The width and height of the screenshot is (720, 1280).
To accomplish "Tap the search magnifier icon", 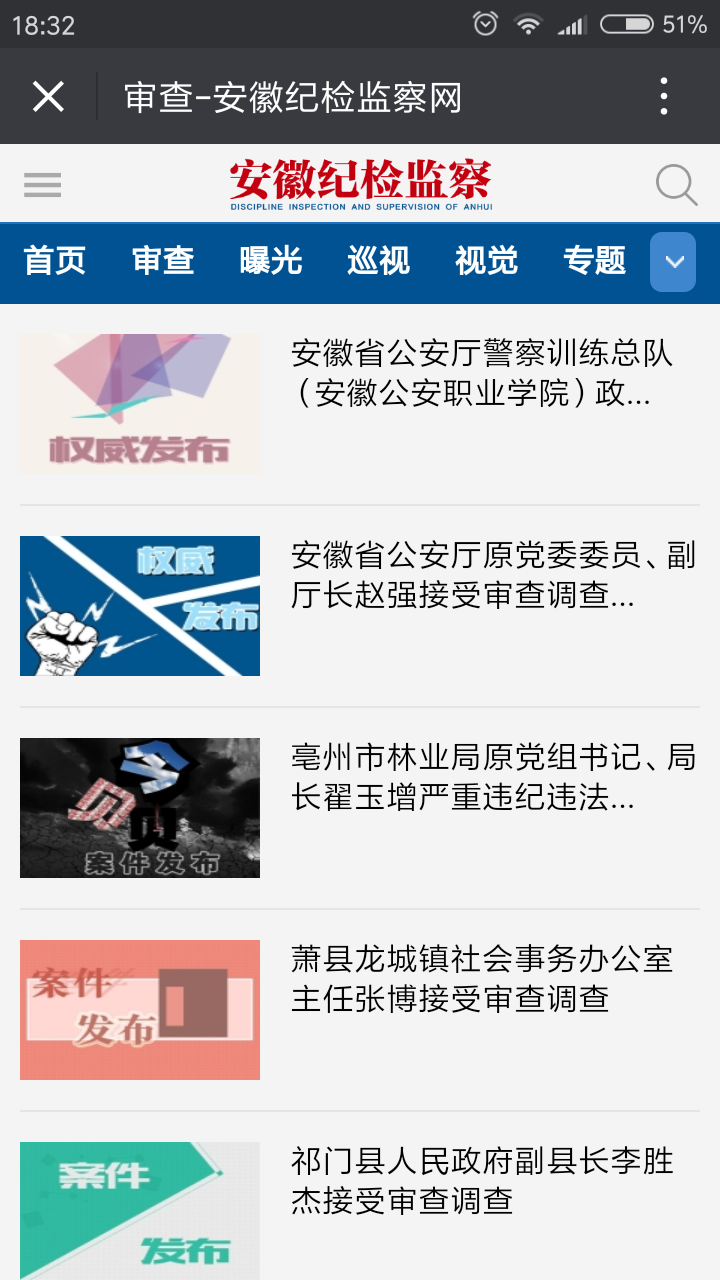I will click(x=676, y=185).
